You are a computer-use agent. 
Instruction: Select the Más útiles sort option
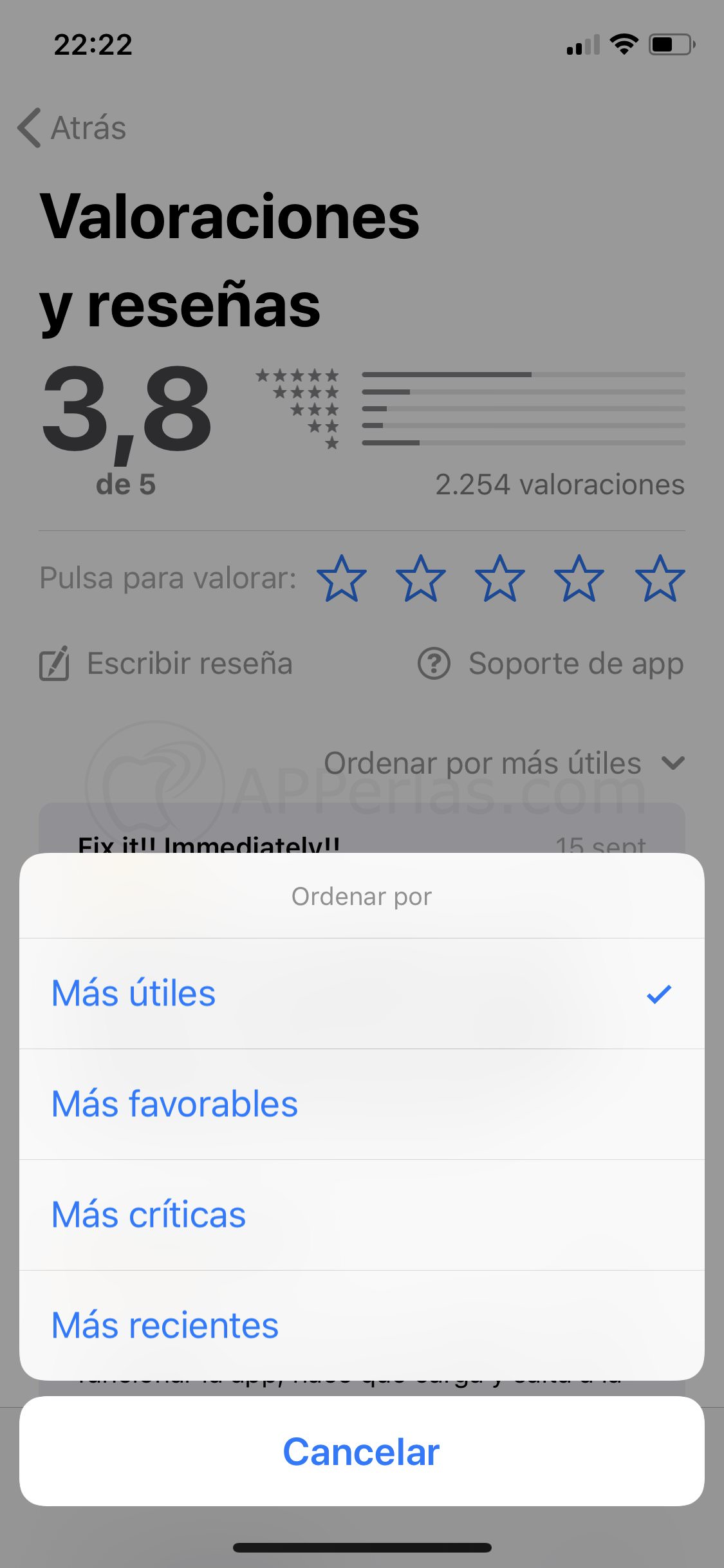tap(362, 994)
